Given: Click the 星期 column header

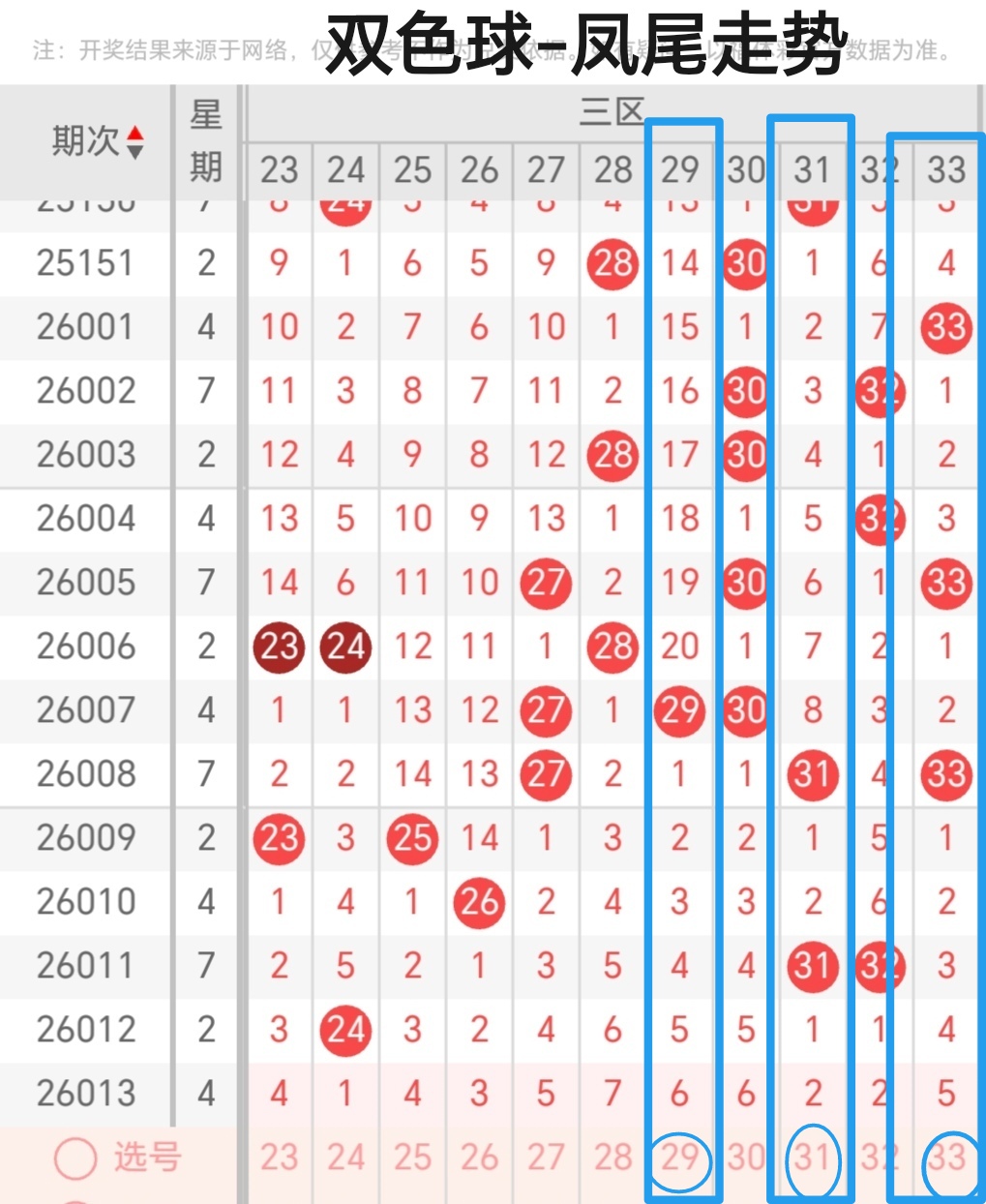Looking at the screenshot, I should pyautogui.click(x=205, y=140).
